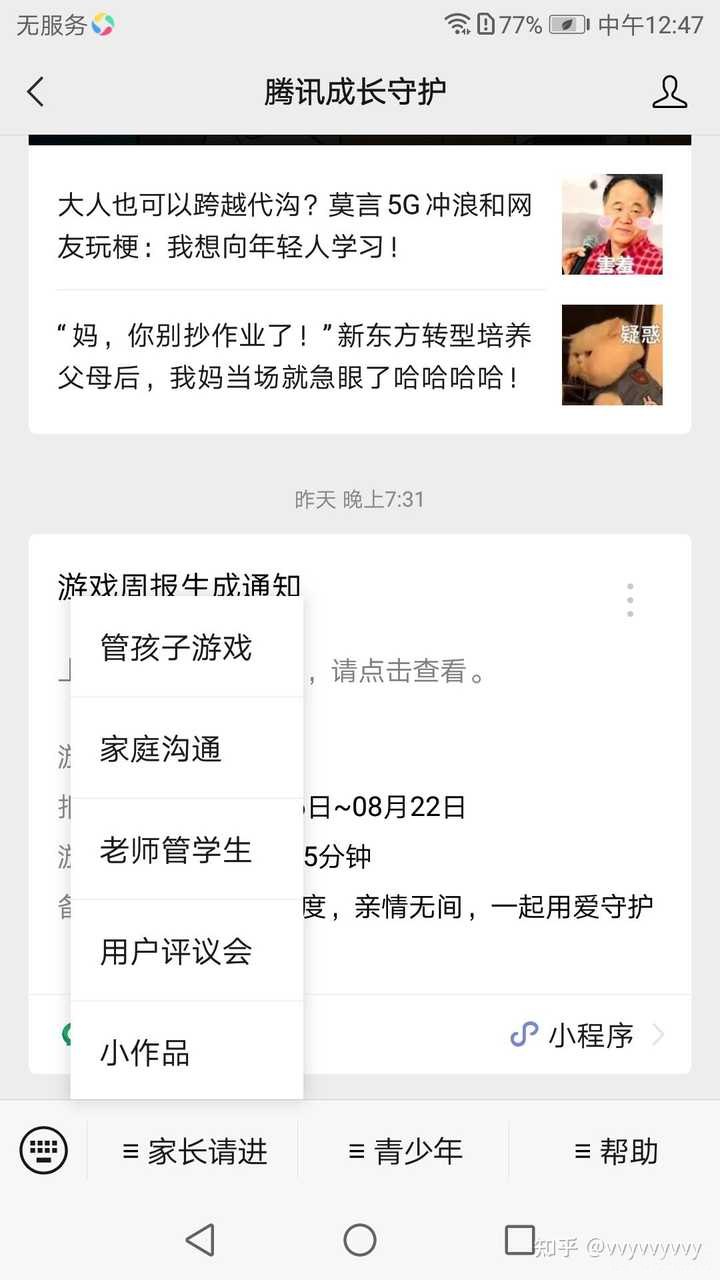The width and height of the screenshot is (720, 1280).
Task: Tap the 疑惑 cat meme thumbnail
Action: (611, 356)
